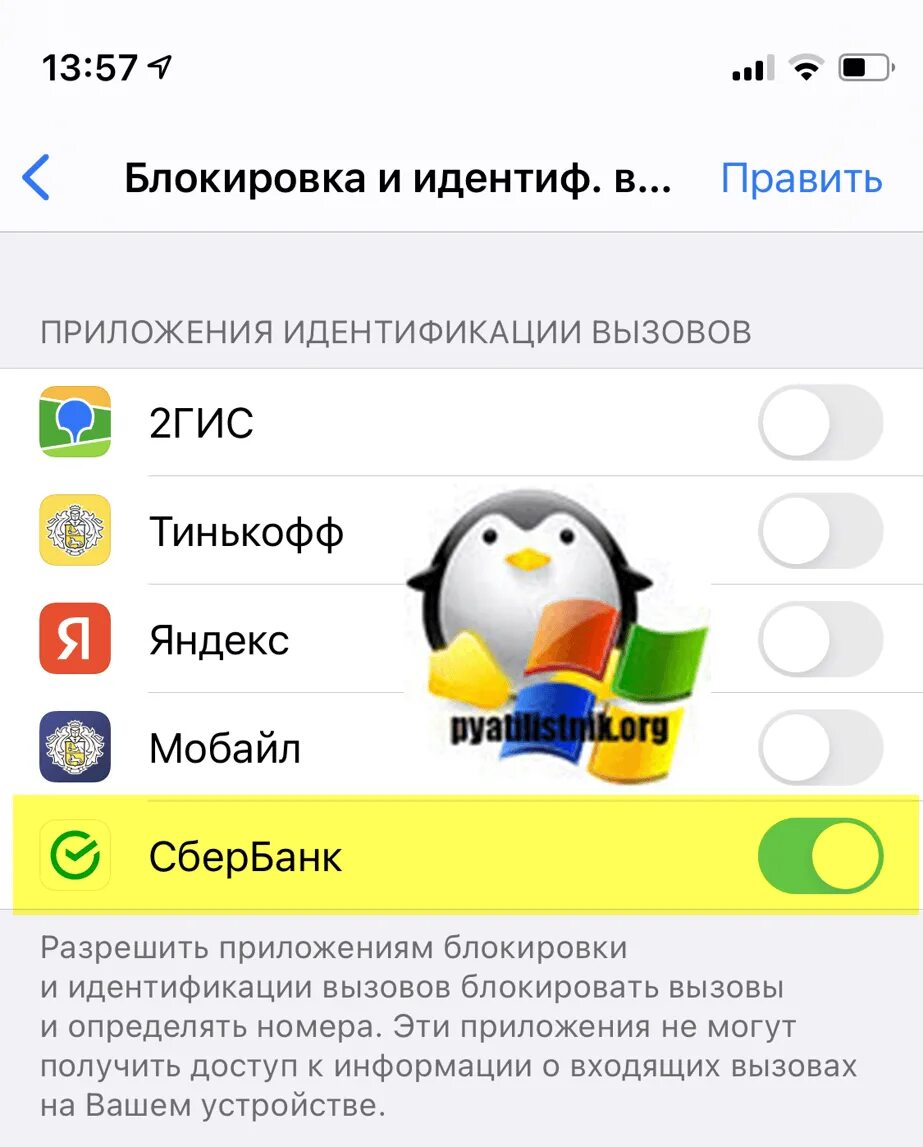This screenshot has height=1147, width=923.
Task: Turn on the Яндекс switch
Action: click(820, 640)
